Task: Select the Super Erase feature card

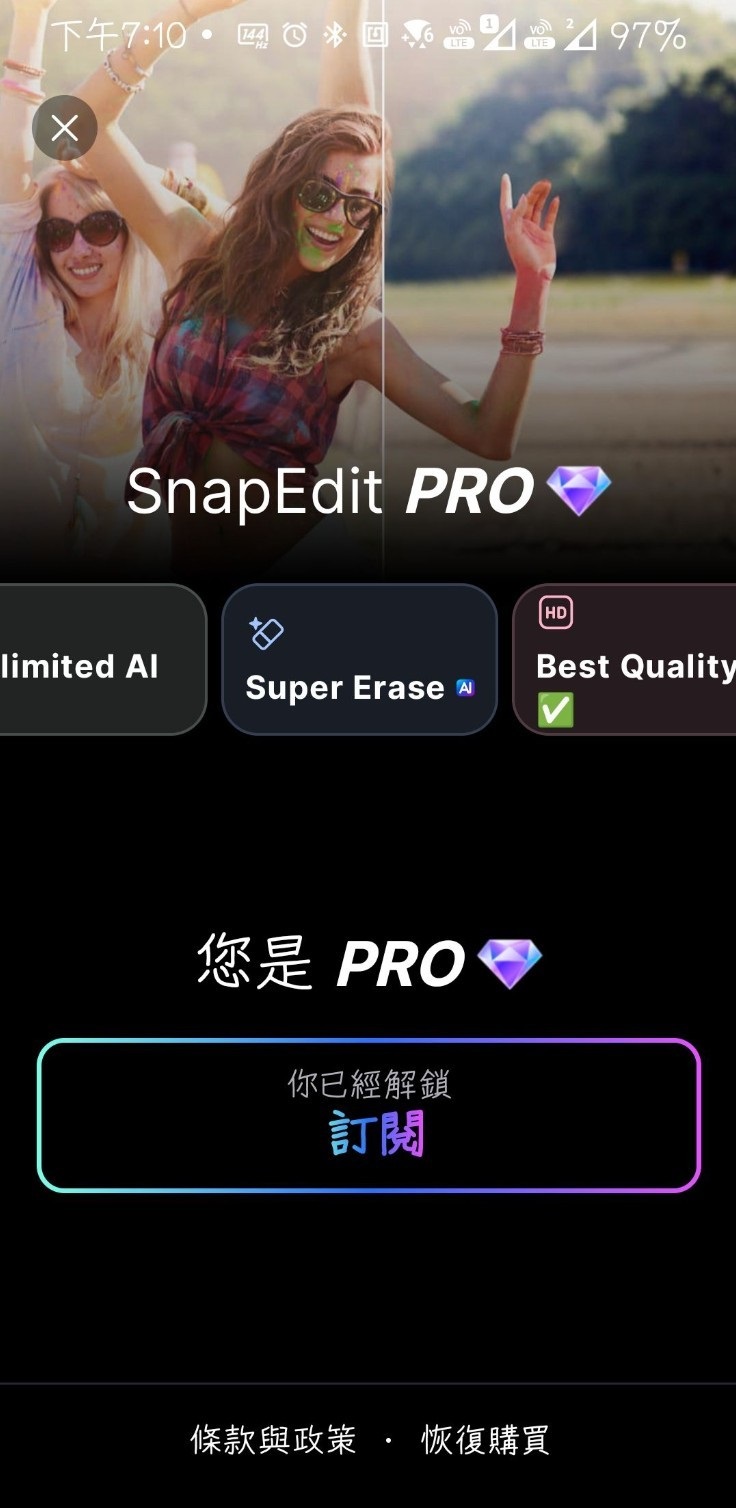Action: (359, 660)
